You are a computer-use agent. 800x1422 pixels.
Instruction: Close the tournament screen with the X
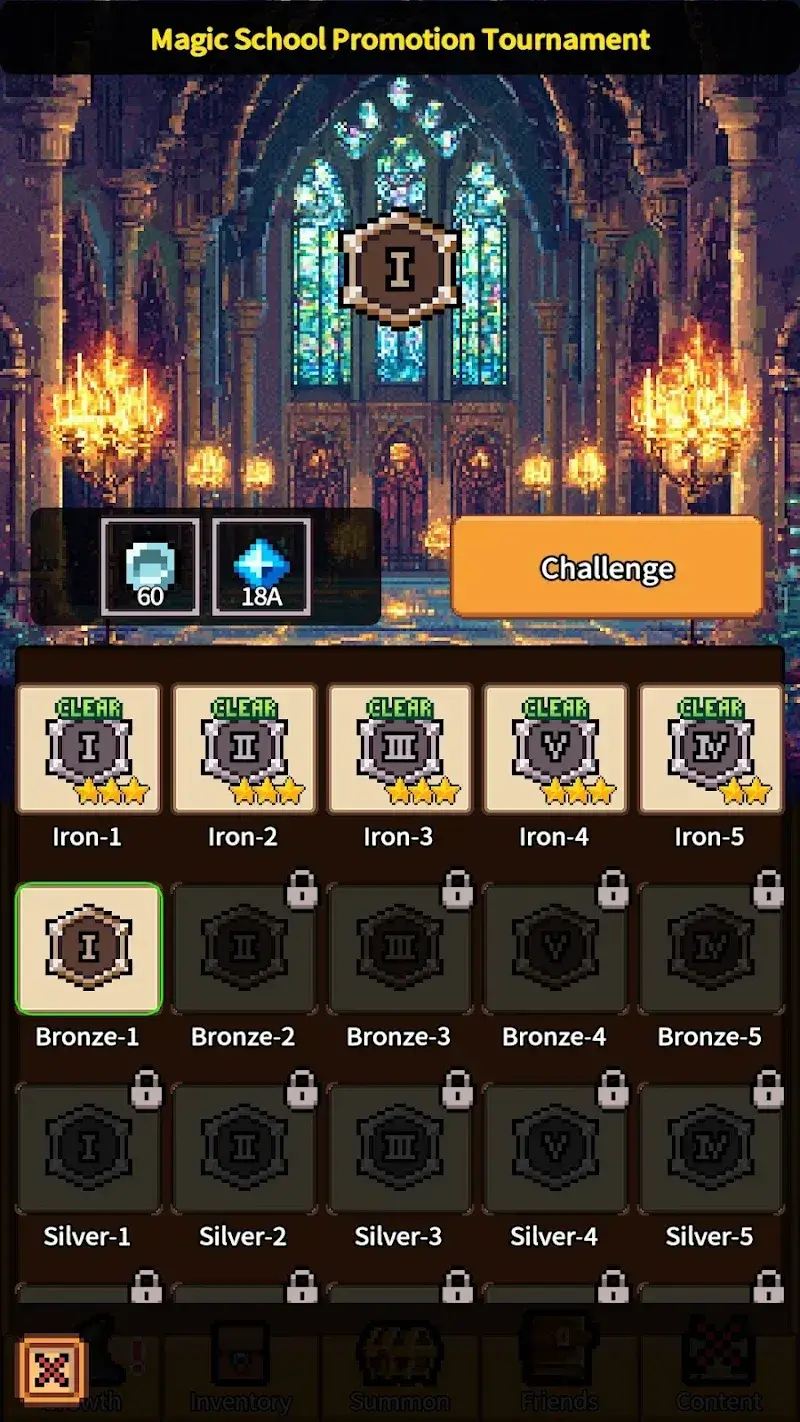[52, 1370]
